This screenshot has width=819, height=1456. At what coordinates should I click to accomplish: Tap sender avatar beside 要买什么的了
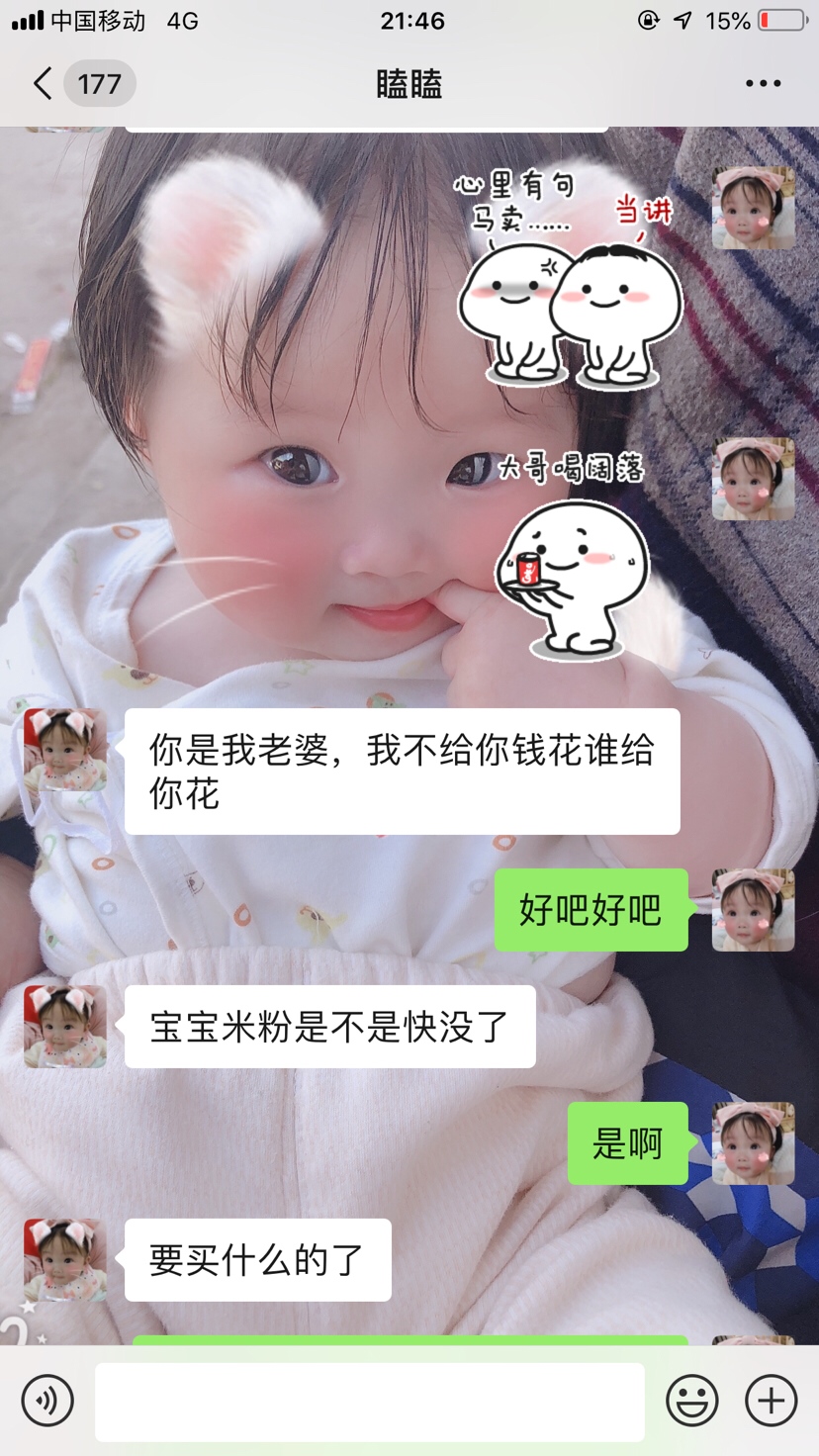tap(65, 1260)
